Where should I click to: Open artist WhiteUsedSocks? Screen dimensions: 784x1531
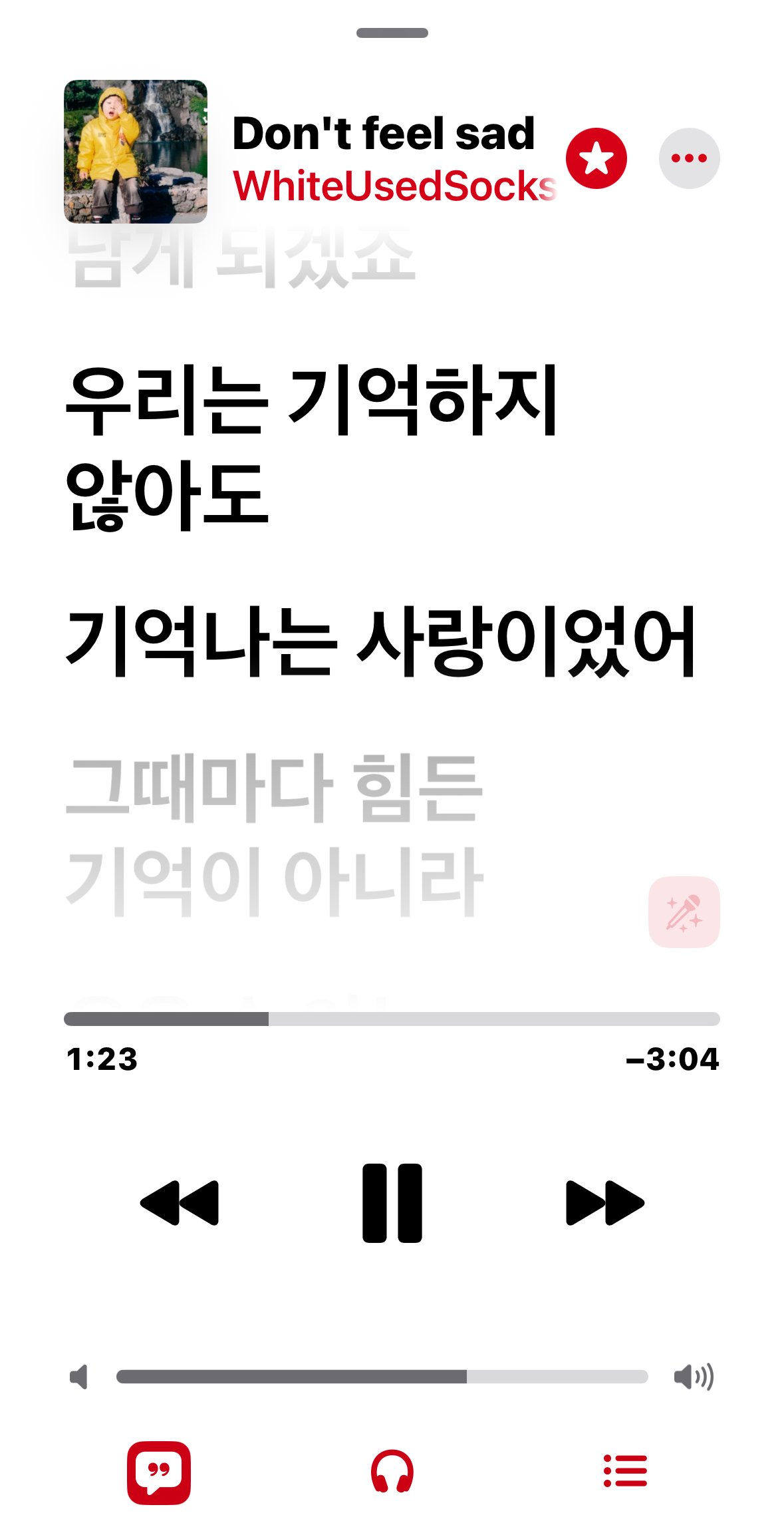[x=394, y=186]
